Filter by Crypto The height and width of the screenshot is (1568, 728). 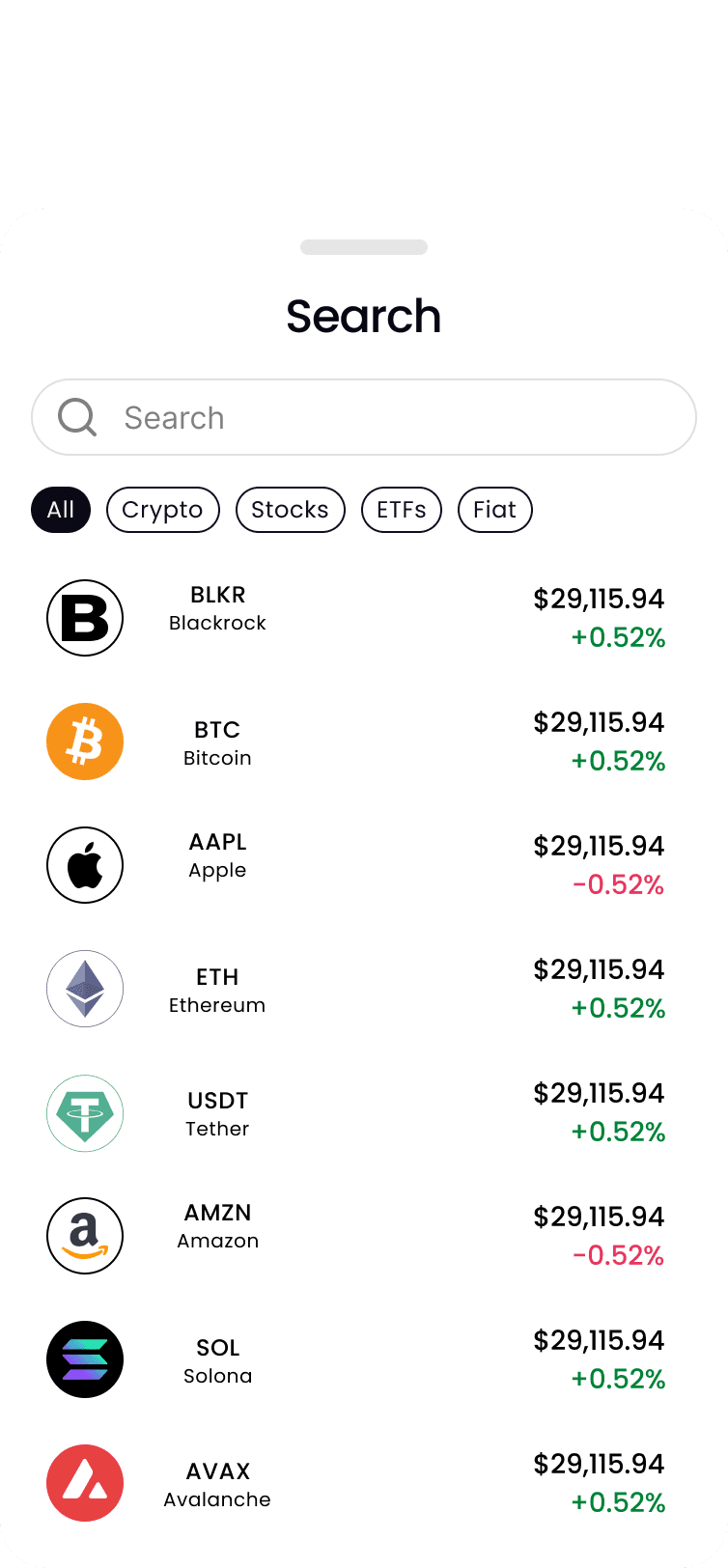(x=163, y=510)
